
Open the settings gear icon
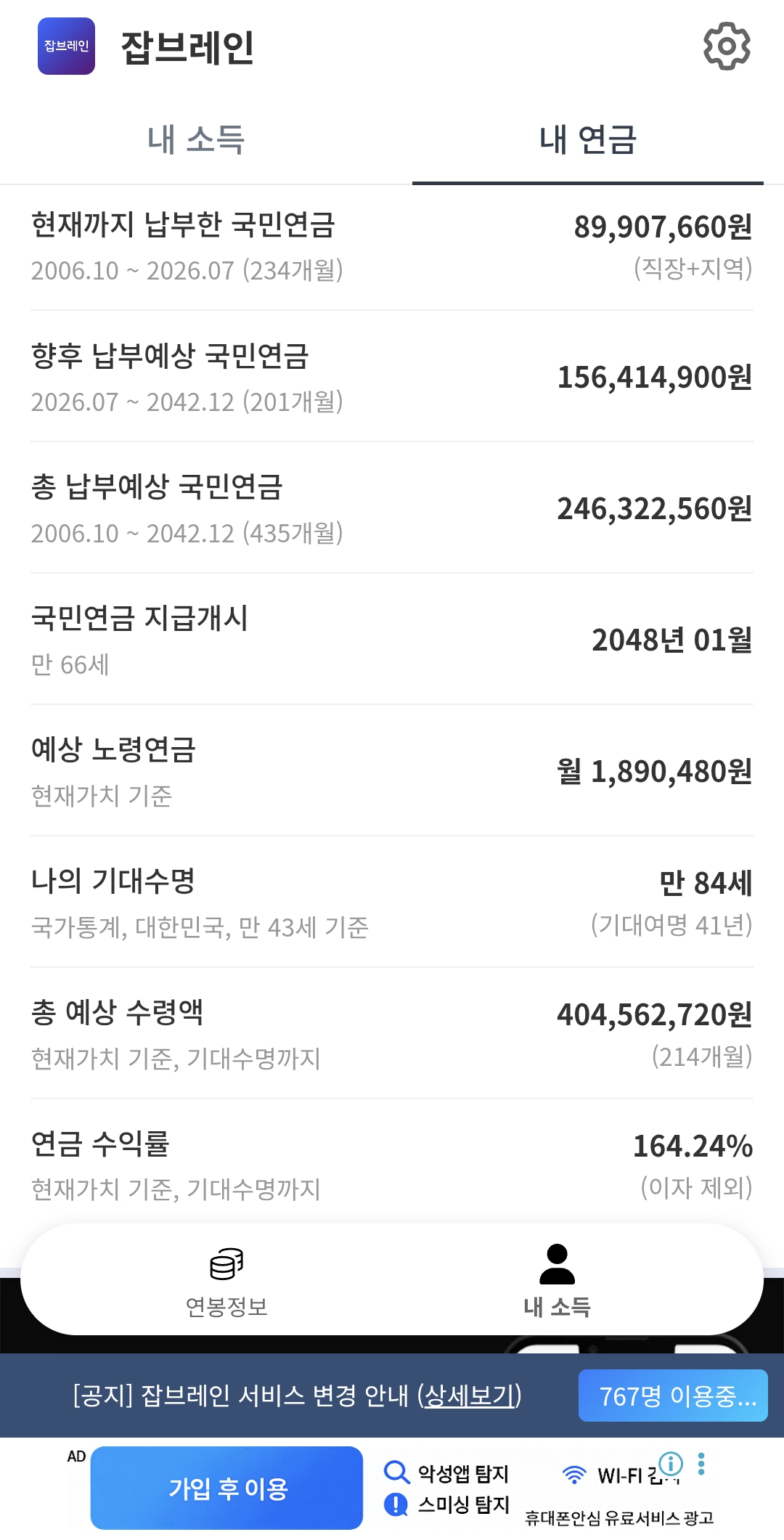pyautogui.click(x=727, y=46)
